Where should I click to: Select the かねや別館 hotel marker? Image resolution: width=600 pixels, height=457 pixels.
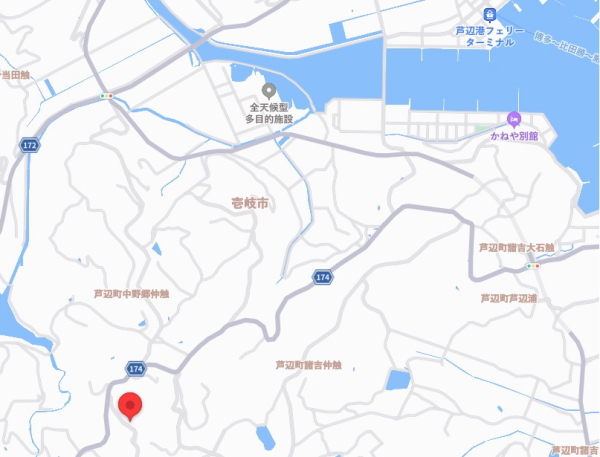point(514,119)
